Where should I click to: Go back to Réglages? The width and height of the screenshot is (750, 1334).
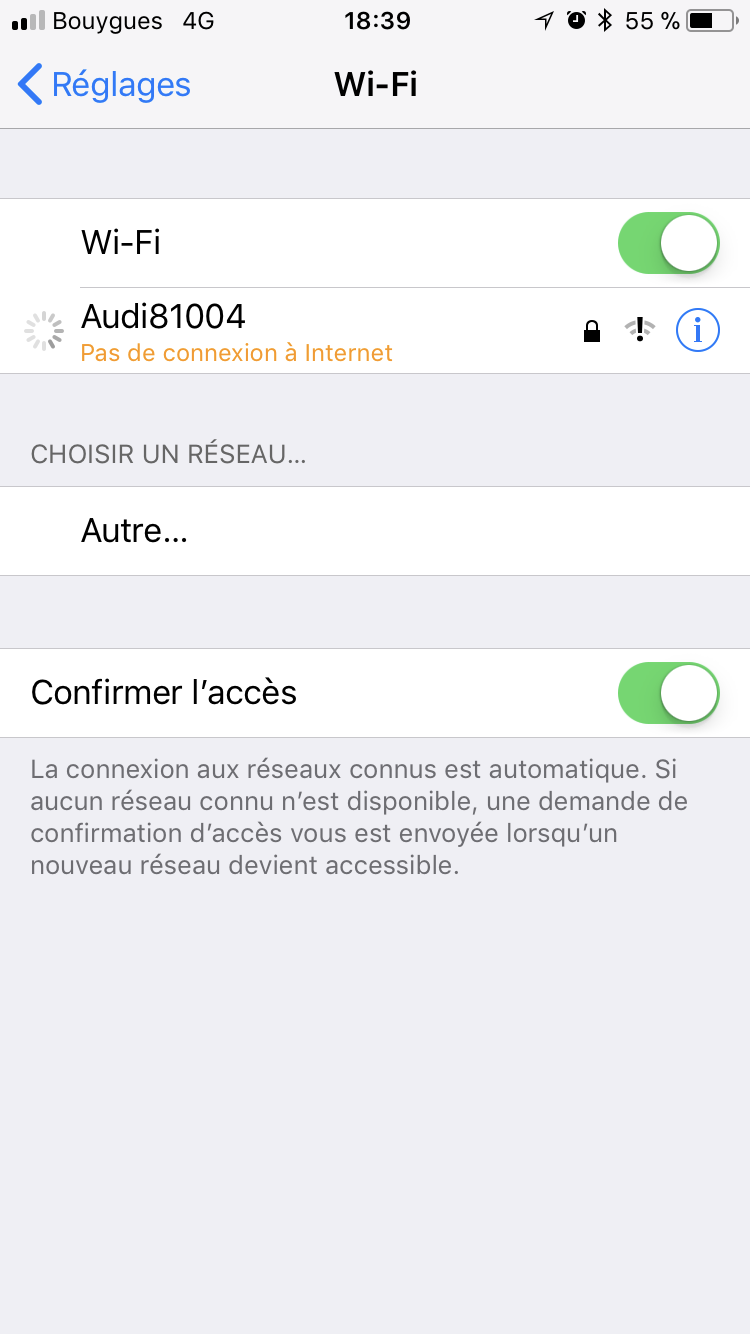104,85
